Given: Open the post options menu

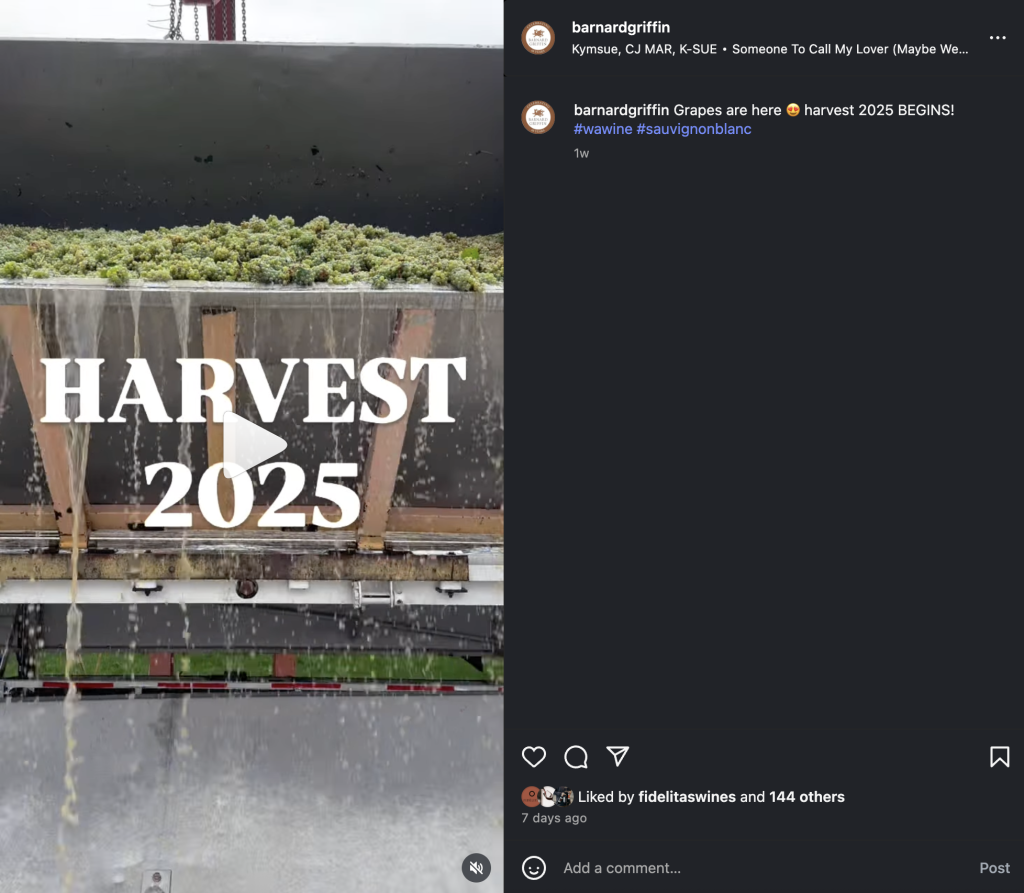Looking at the screenshot, I should (997, 38).
